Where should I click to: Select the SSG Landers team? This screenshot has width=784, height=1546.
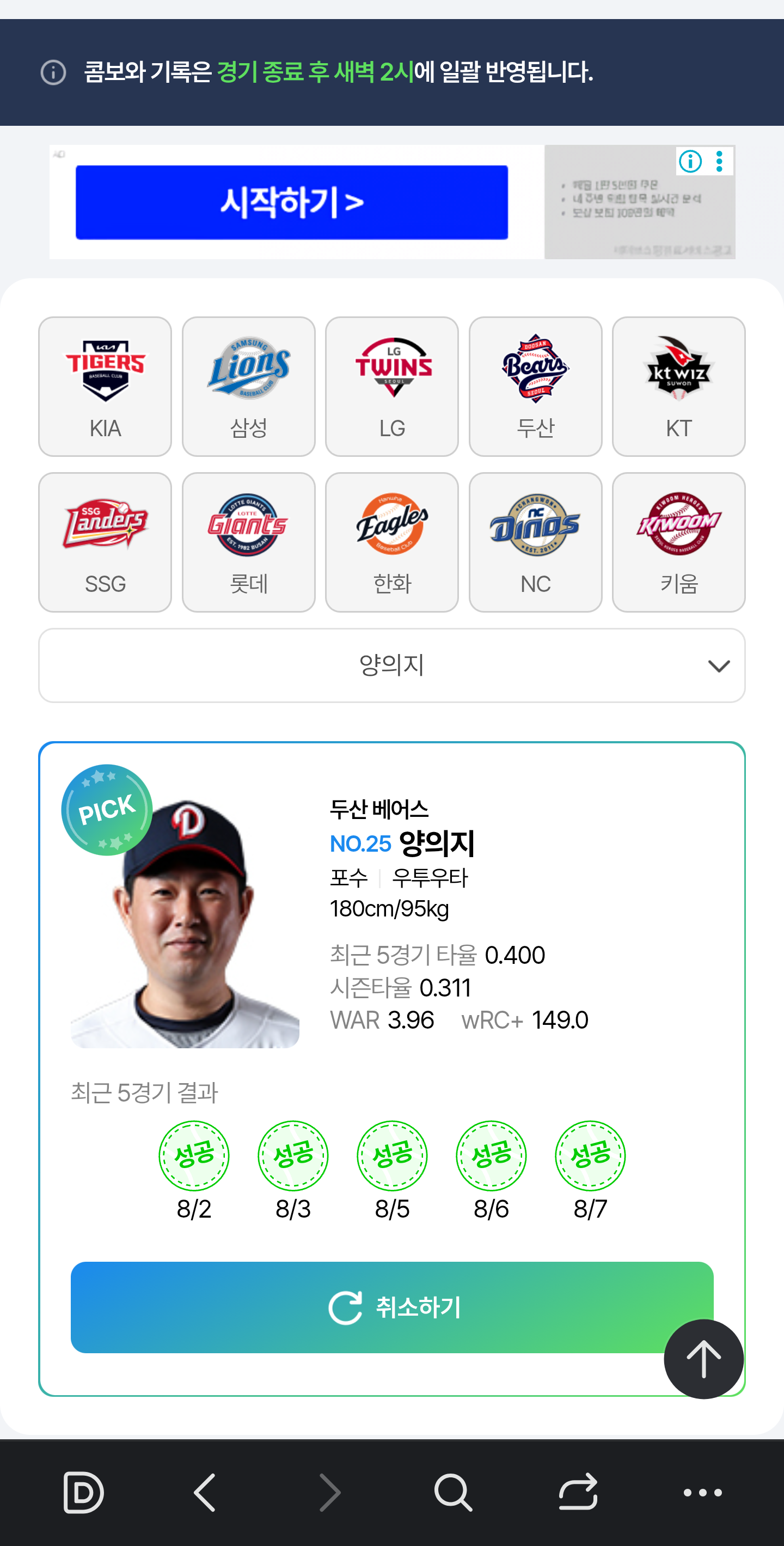pos(105,542)
